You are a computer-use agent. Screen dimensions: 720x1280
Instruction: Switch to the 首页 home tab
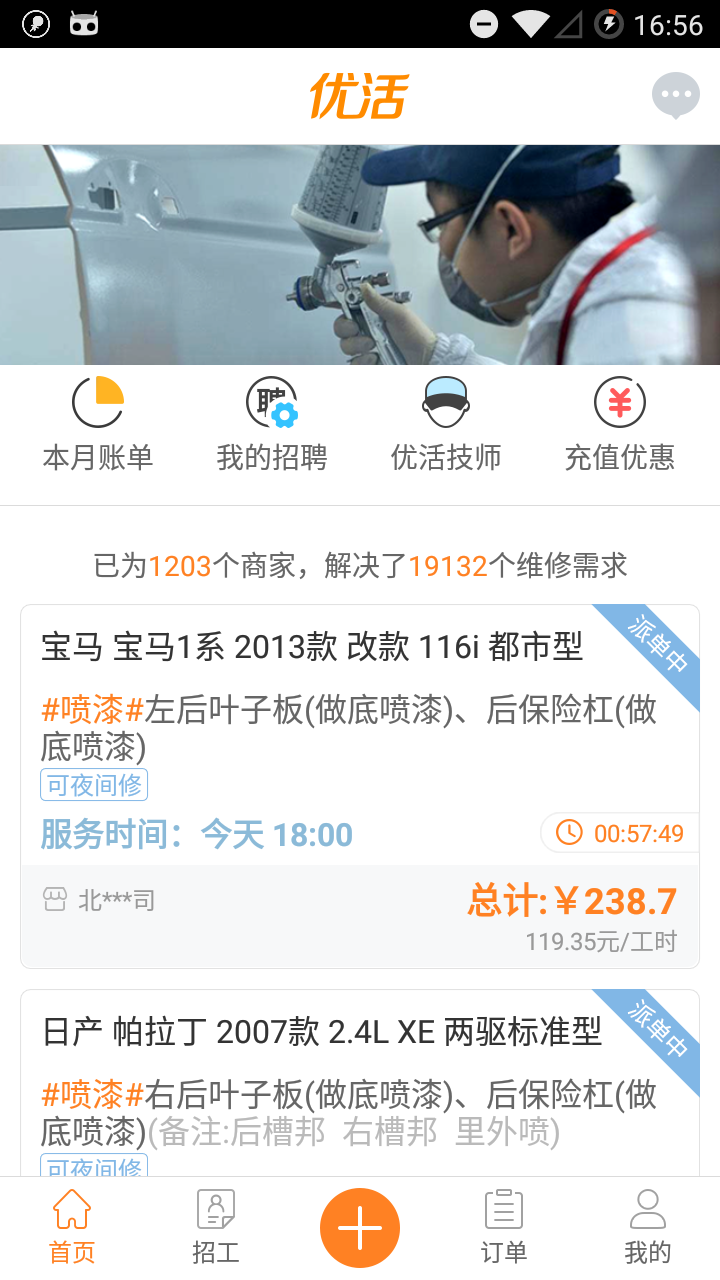coord(72,1228)
